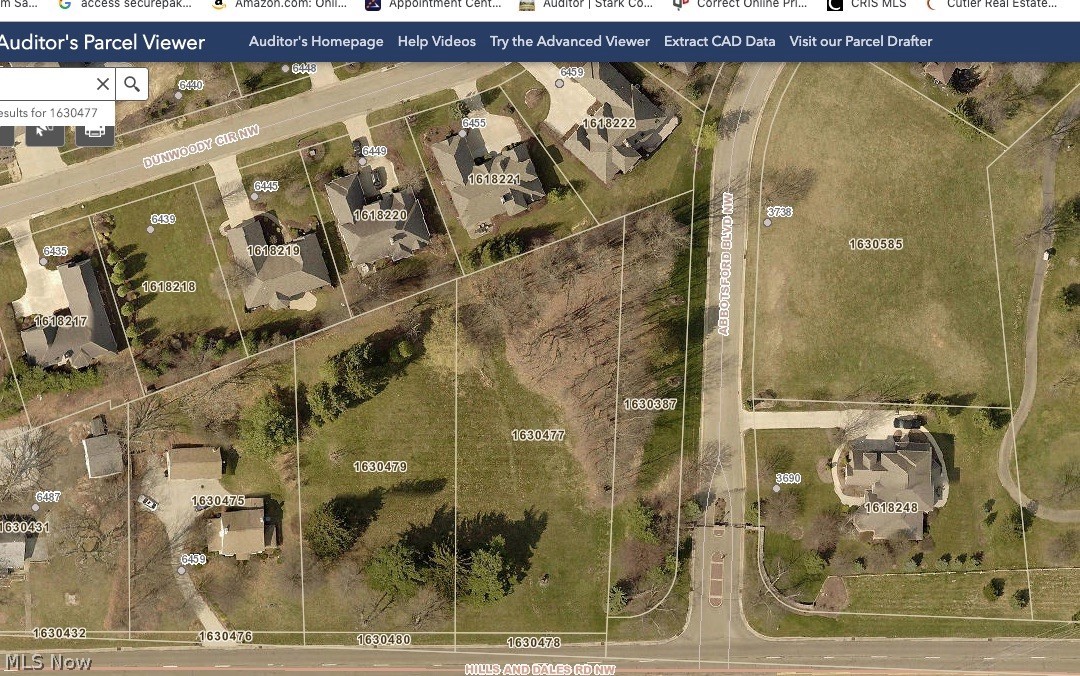Activate the cursor select tool
Viewport: 1080px width, 676px height.
coord(45,131)
